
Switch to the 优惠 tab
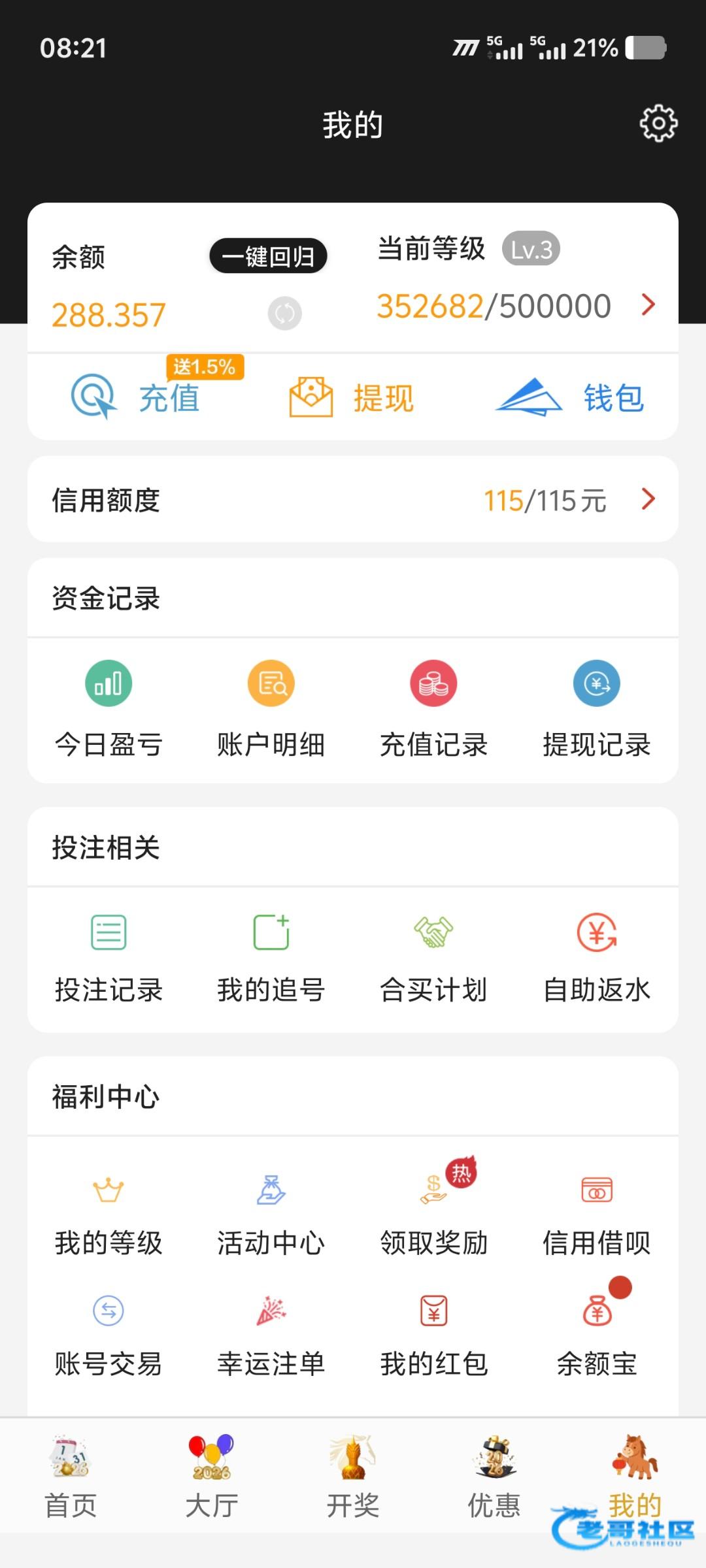(494, 1477)
